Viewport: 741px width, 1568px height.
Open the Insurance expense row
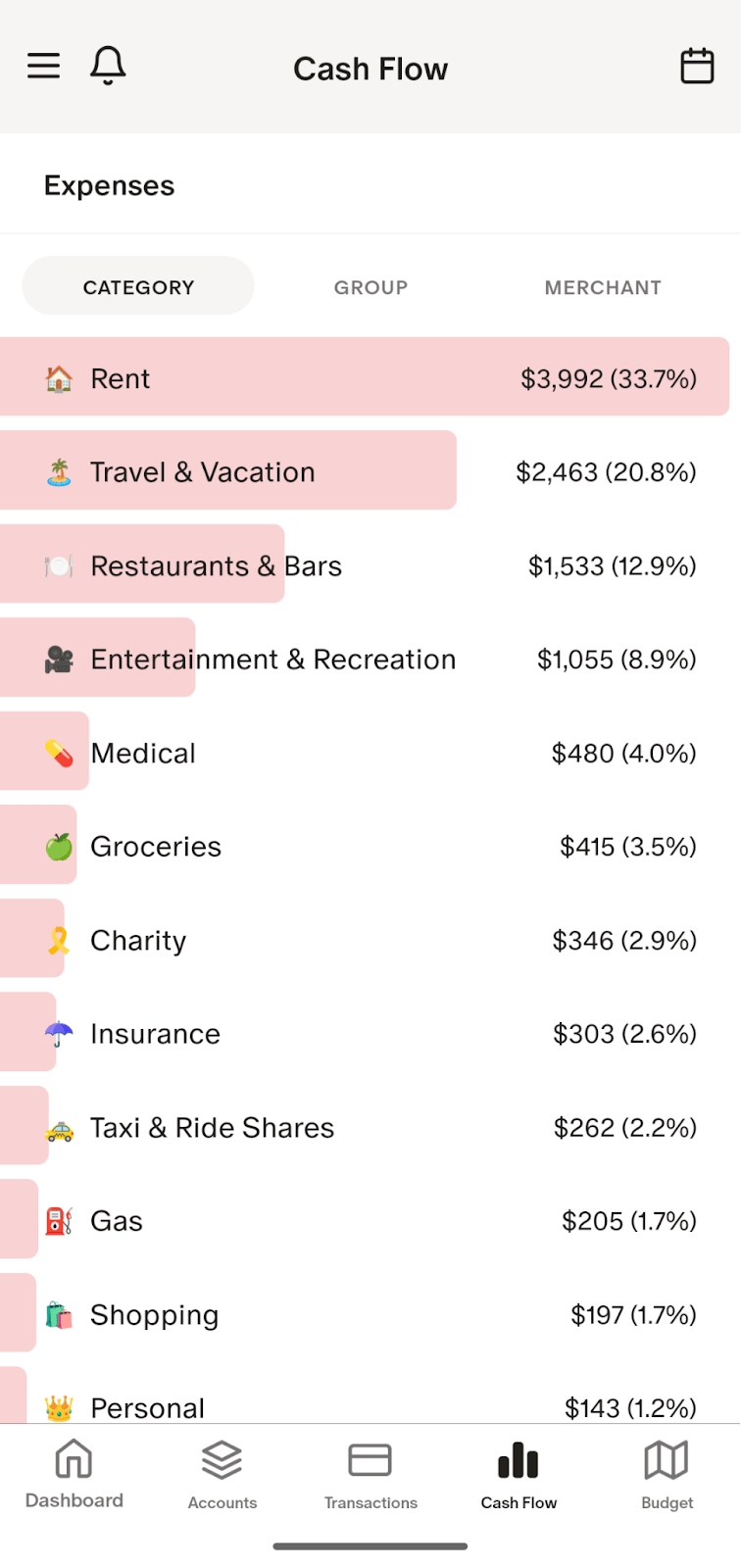pos(370,1032)
